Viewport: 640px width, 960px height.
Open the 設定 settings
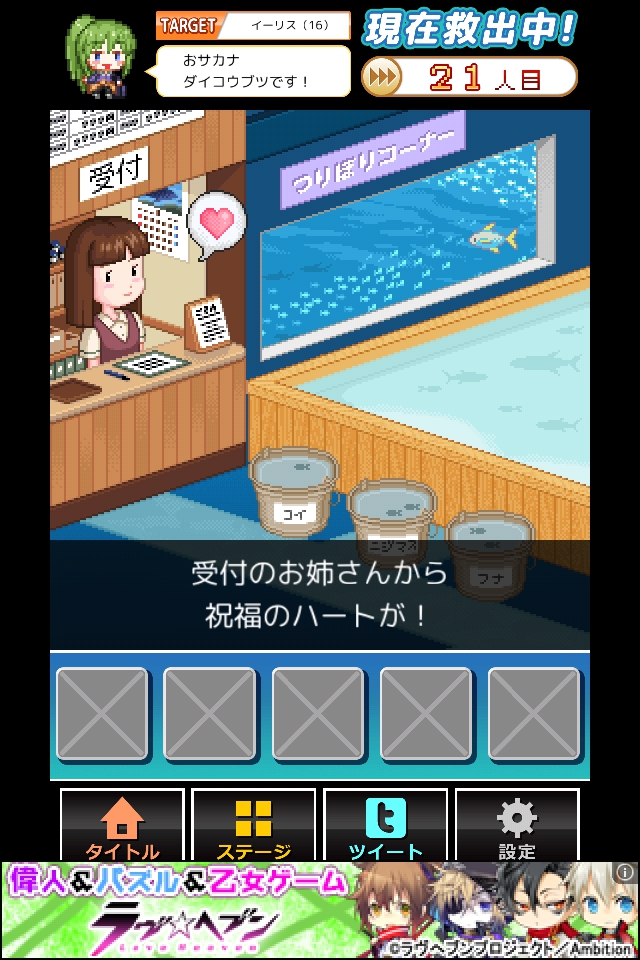pyautogui.click(x=516, y=826)
